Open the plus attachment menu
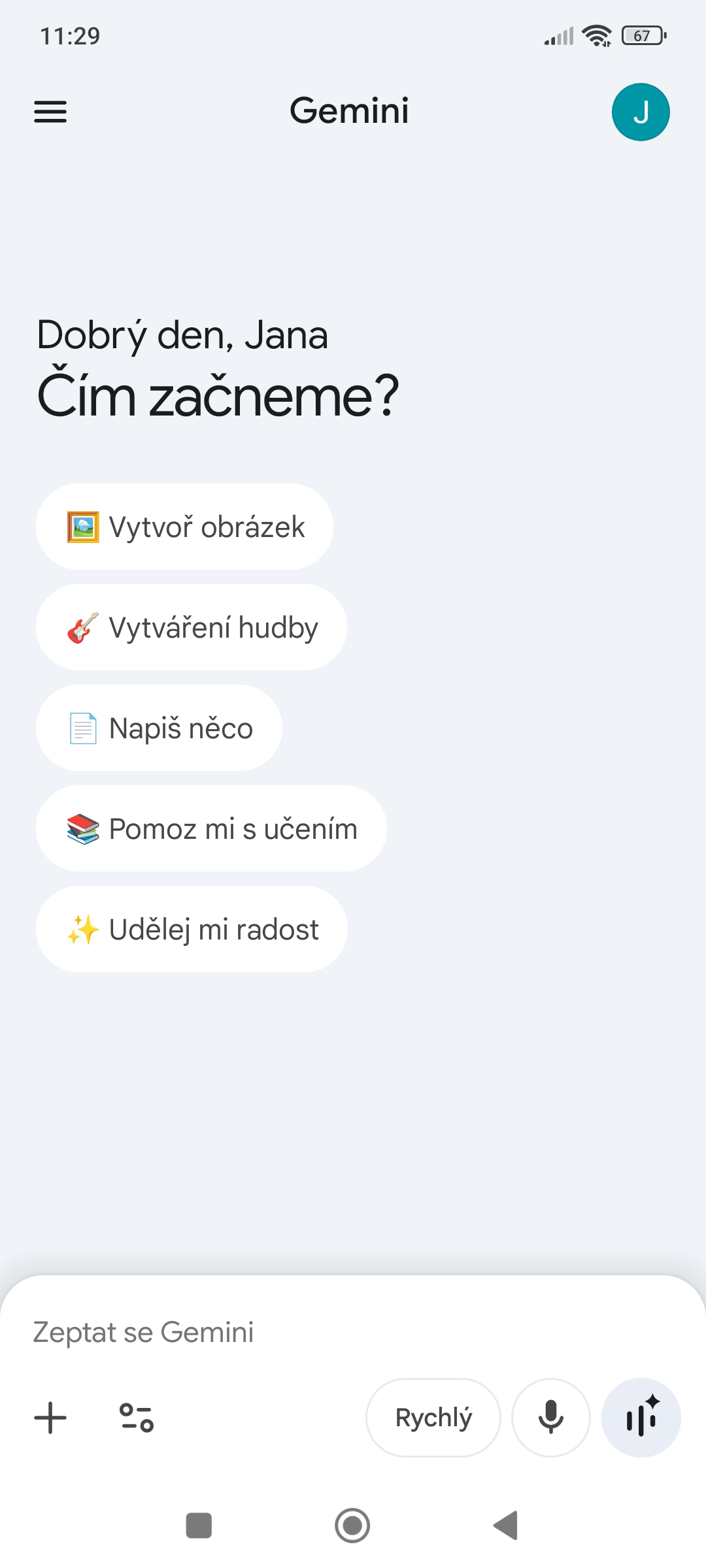Screen dimensions: 706x1568 [x=50, y=1418]
